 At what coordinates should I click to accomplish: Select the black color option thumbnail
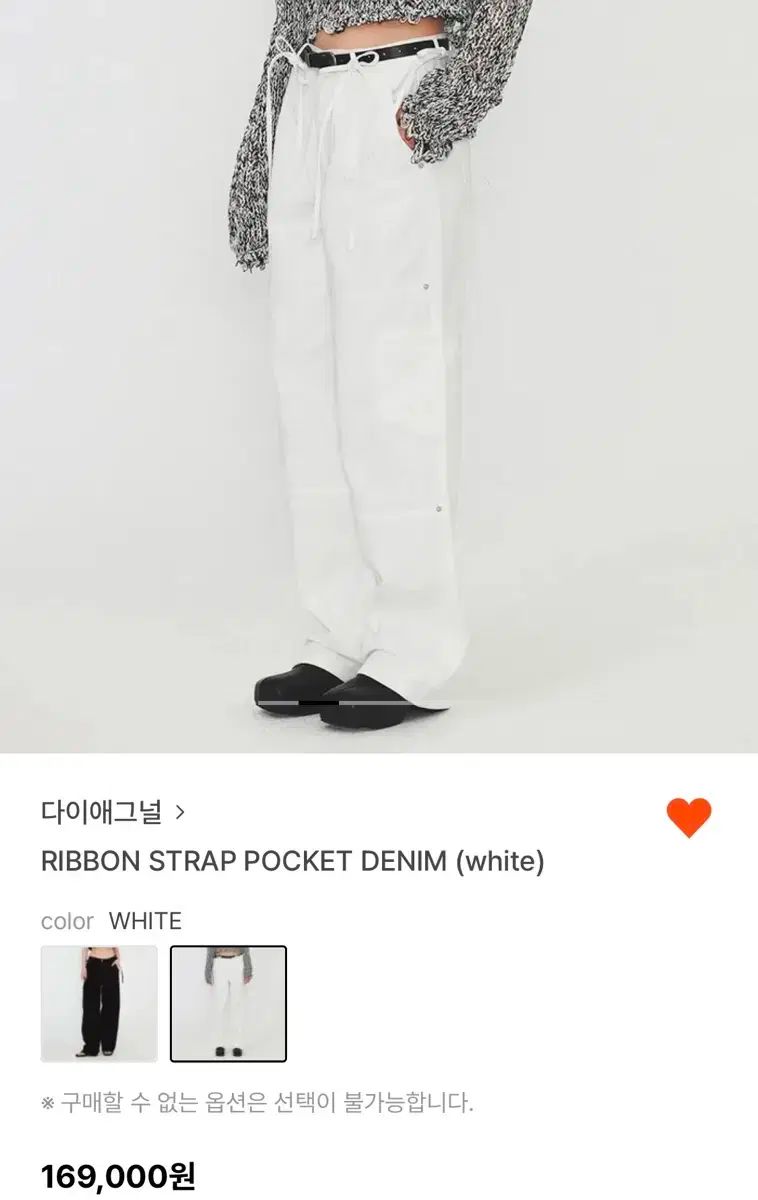99,1003
